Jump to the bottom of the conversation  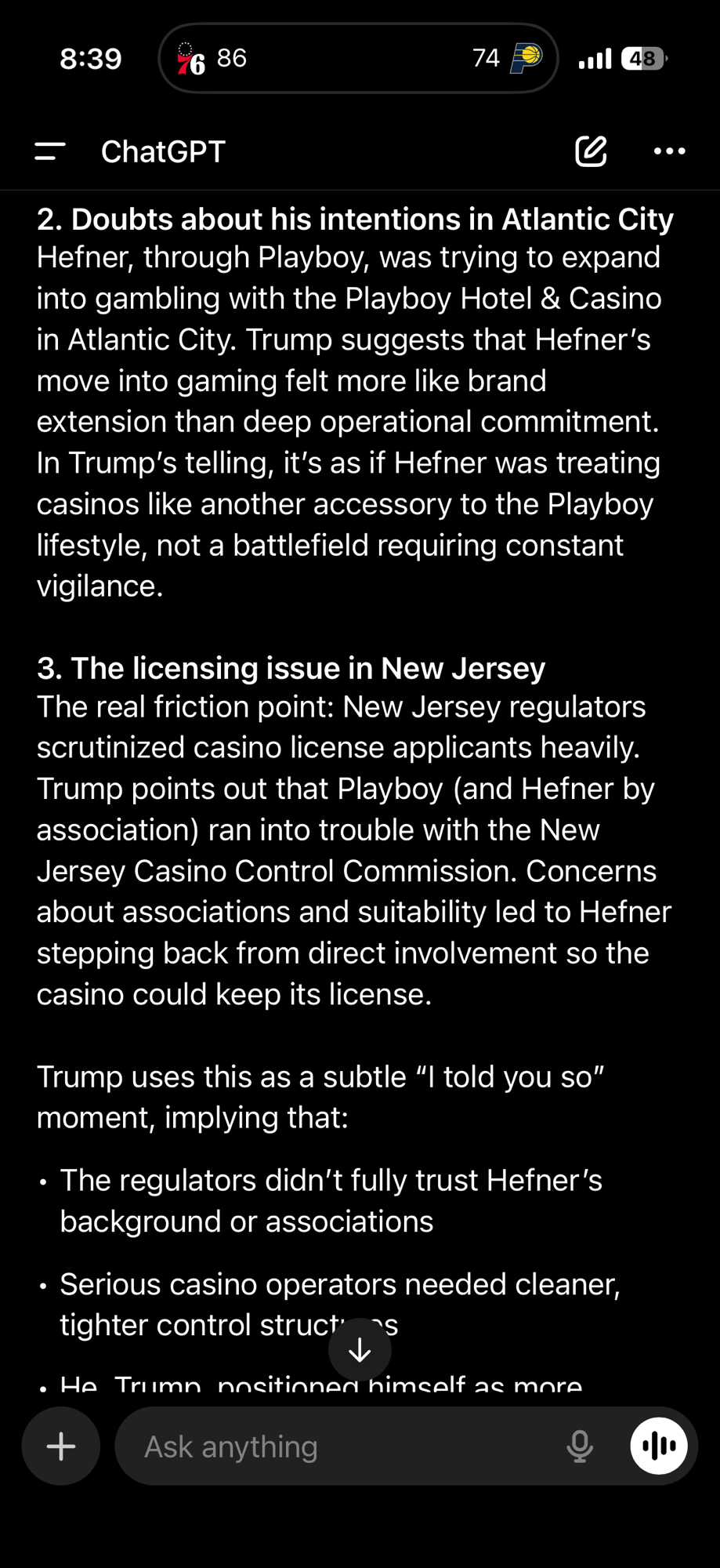pos(360,1349)
